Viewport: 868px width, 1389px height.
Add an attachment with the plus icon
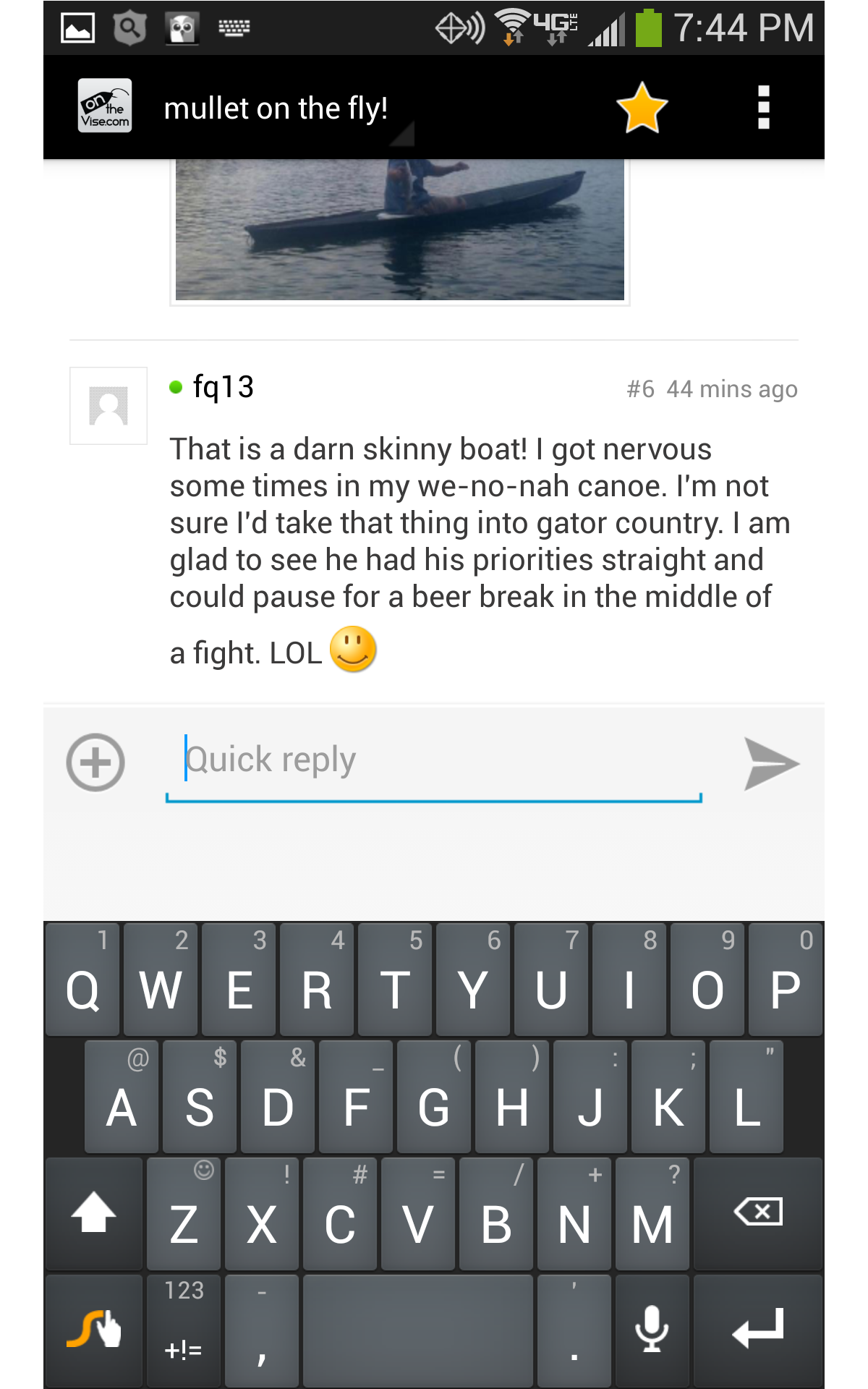coord(95,763)
